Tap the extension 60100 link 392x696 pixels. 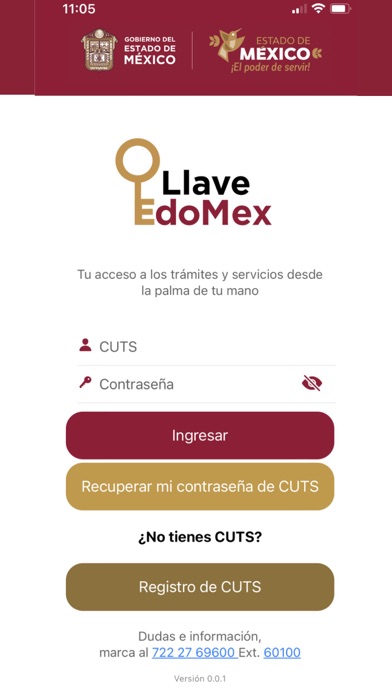tap(282, 652)
